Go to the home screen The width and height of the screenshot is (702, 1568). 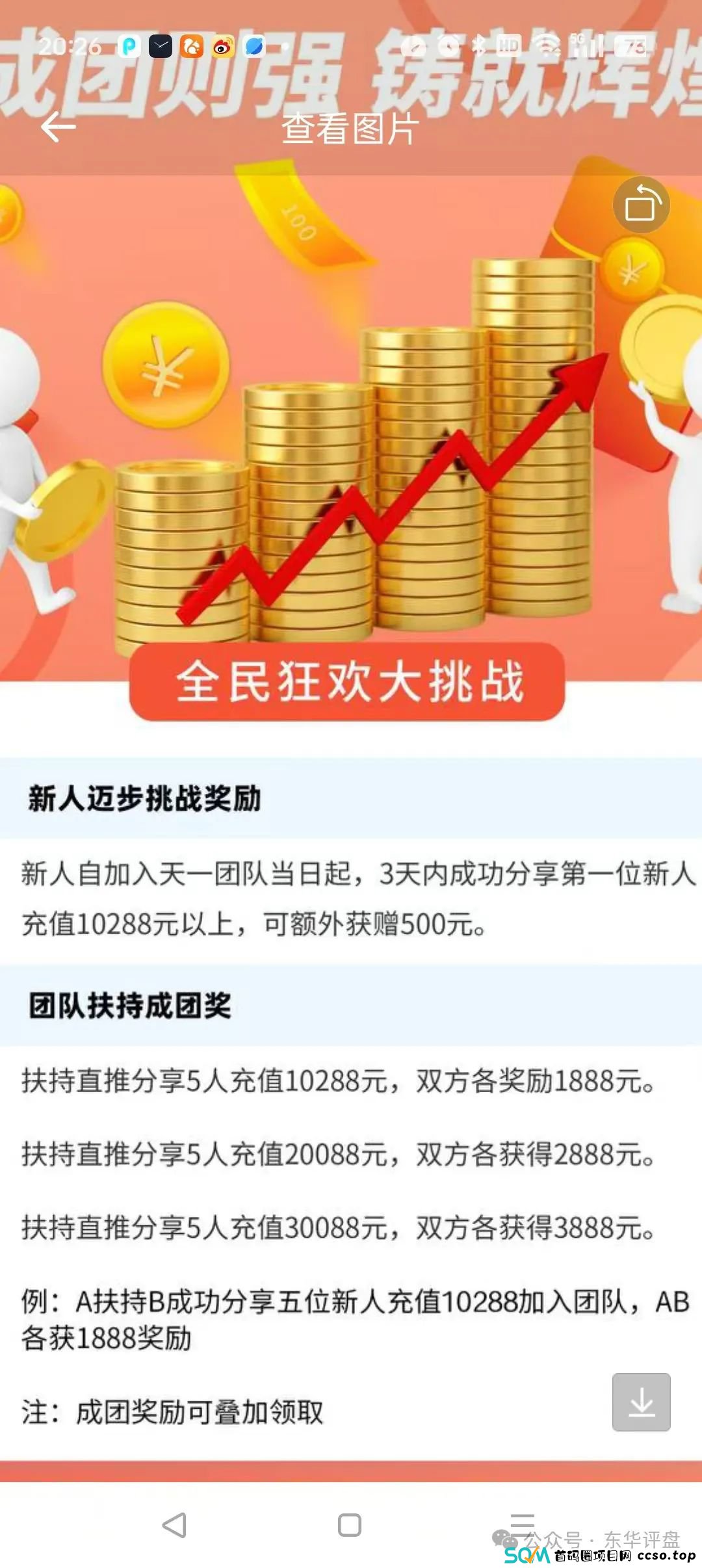(x=350, y=1525)
